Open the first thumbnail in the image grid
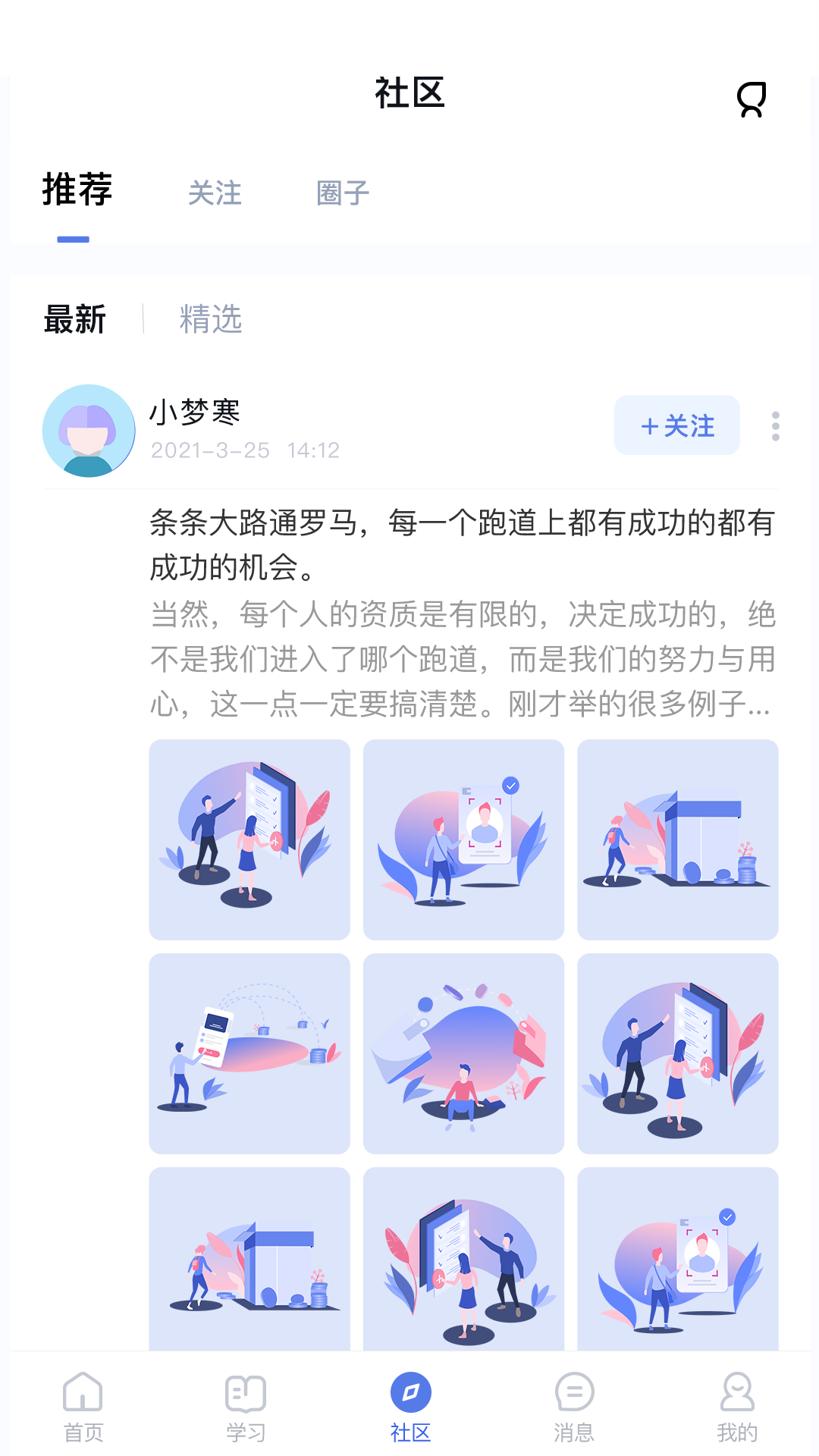This screenshot has width=819, height=1456. (x=250, y=839)
